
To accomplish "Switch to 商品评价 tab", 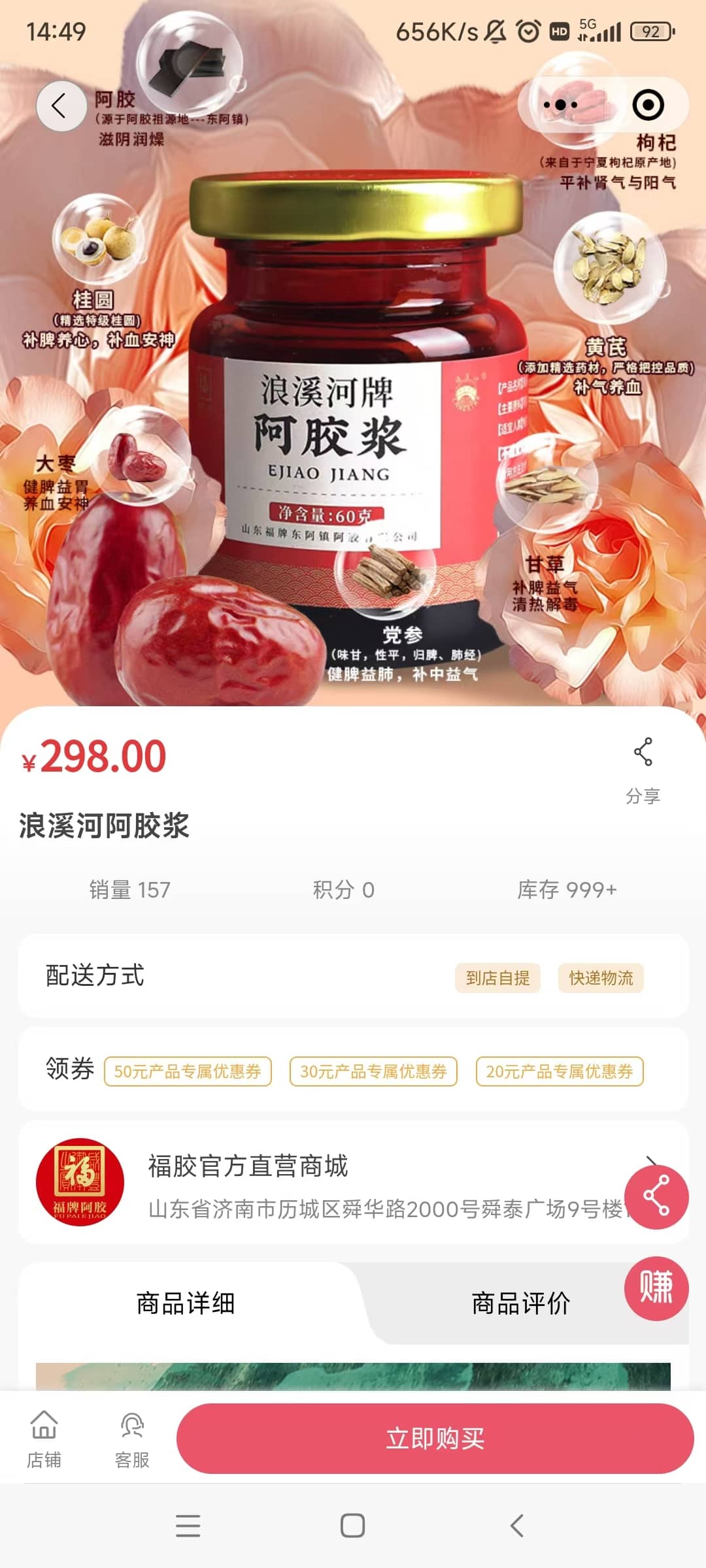I will 520,1303.
